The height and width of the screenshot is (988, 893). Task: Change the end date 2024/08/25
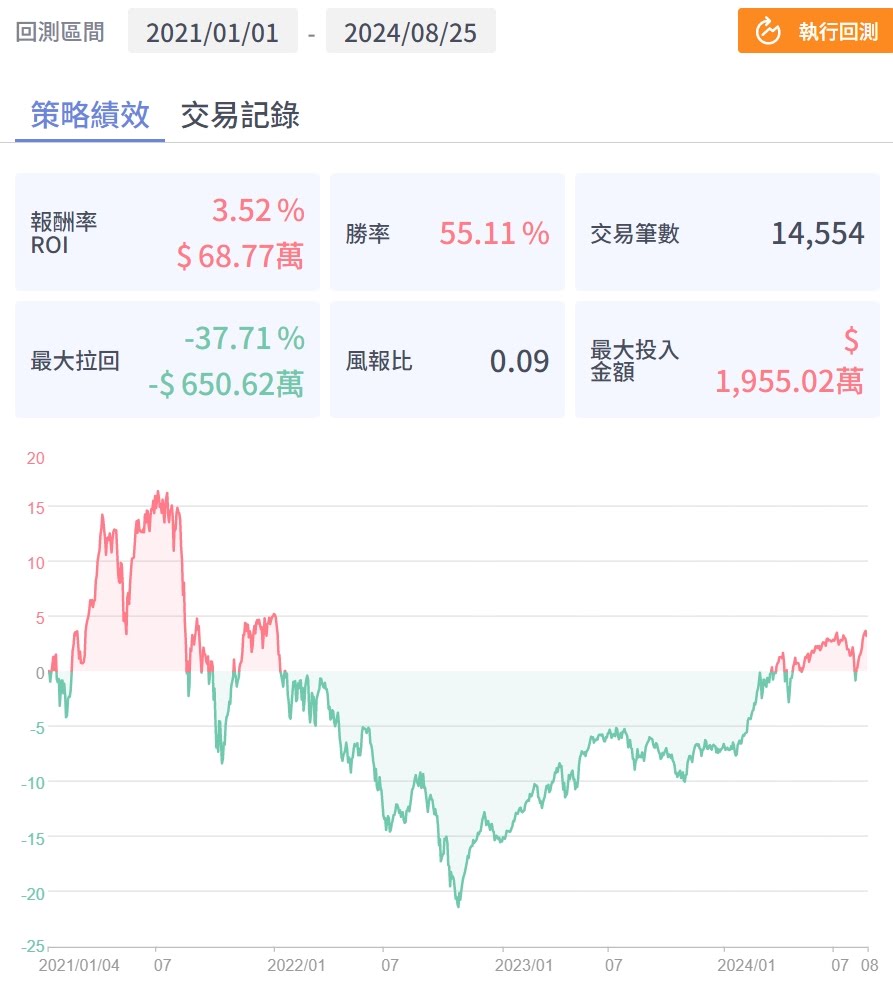pos(410,32)
